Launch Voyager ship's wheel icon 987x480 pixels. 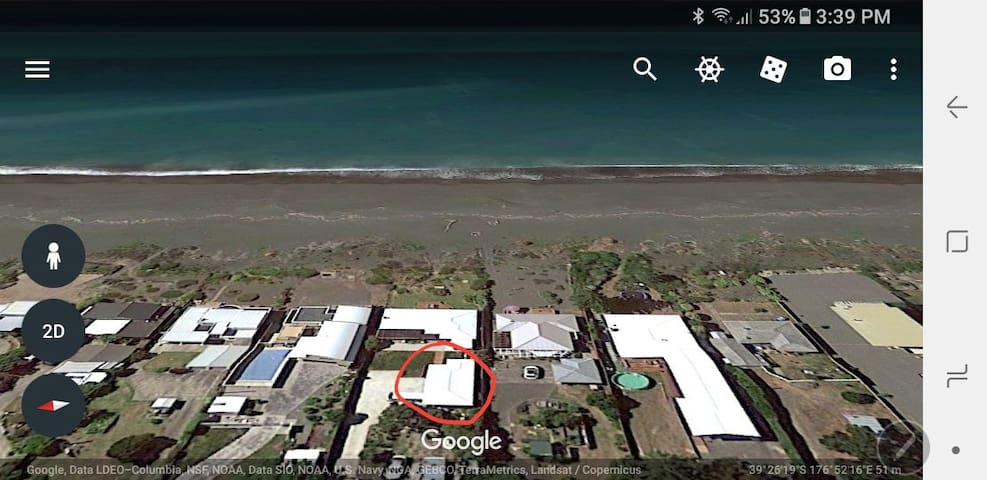coord(709,69)
